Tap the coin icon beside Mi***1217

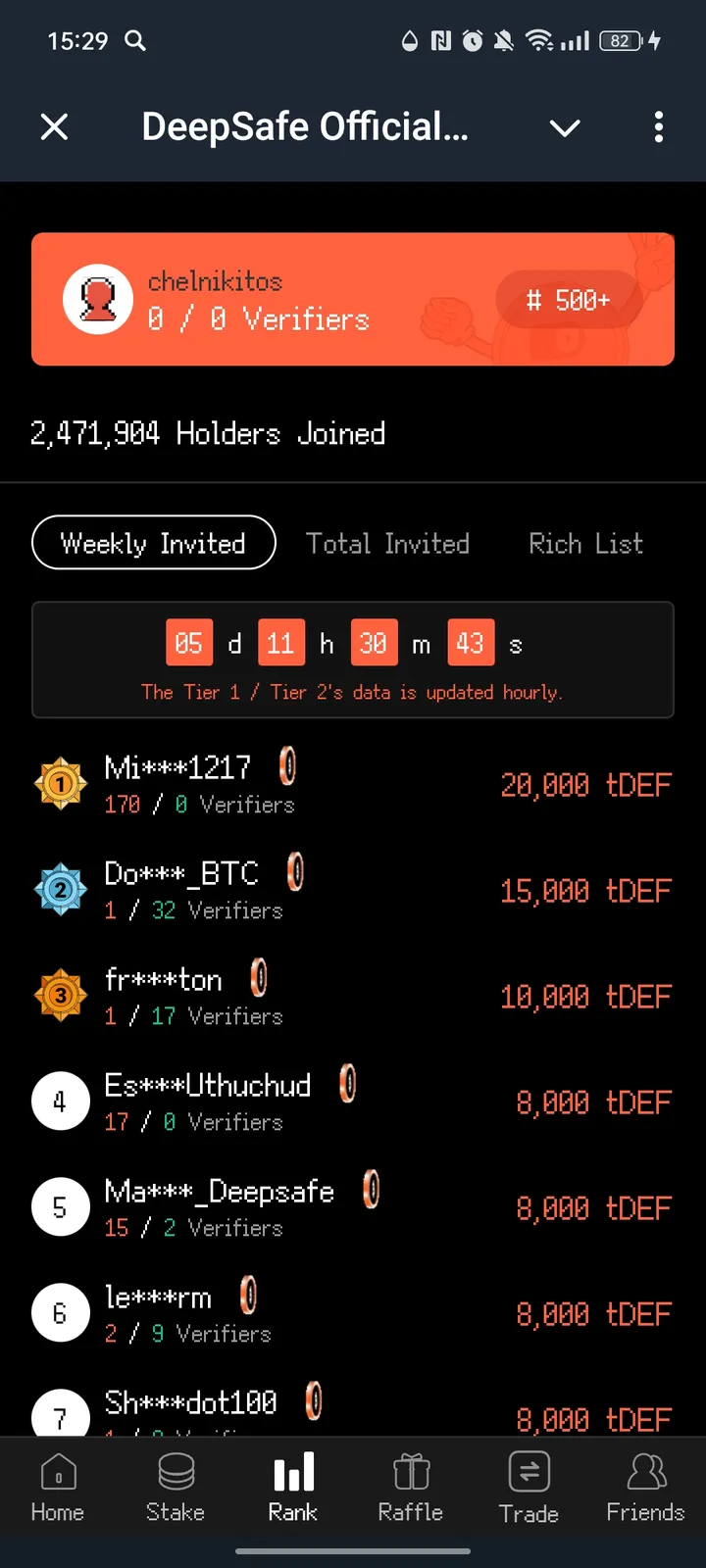286,766
